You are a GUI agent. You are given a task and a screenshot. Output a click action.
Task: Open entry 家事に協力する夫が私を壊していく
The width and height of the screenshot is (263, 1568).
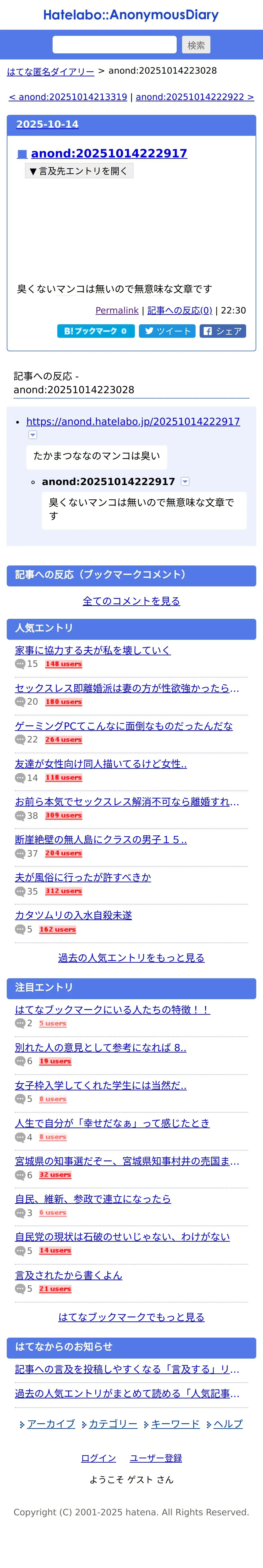[92, 650]
